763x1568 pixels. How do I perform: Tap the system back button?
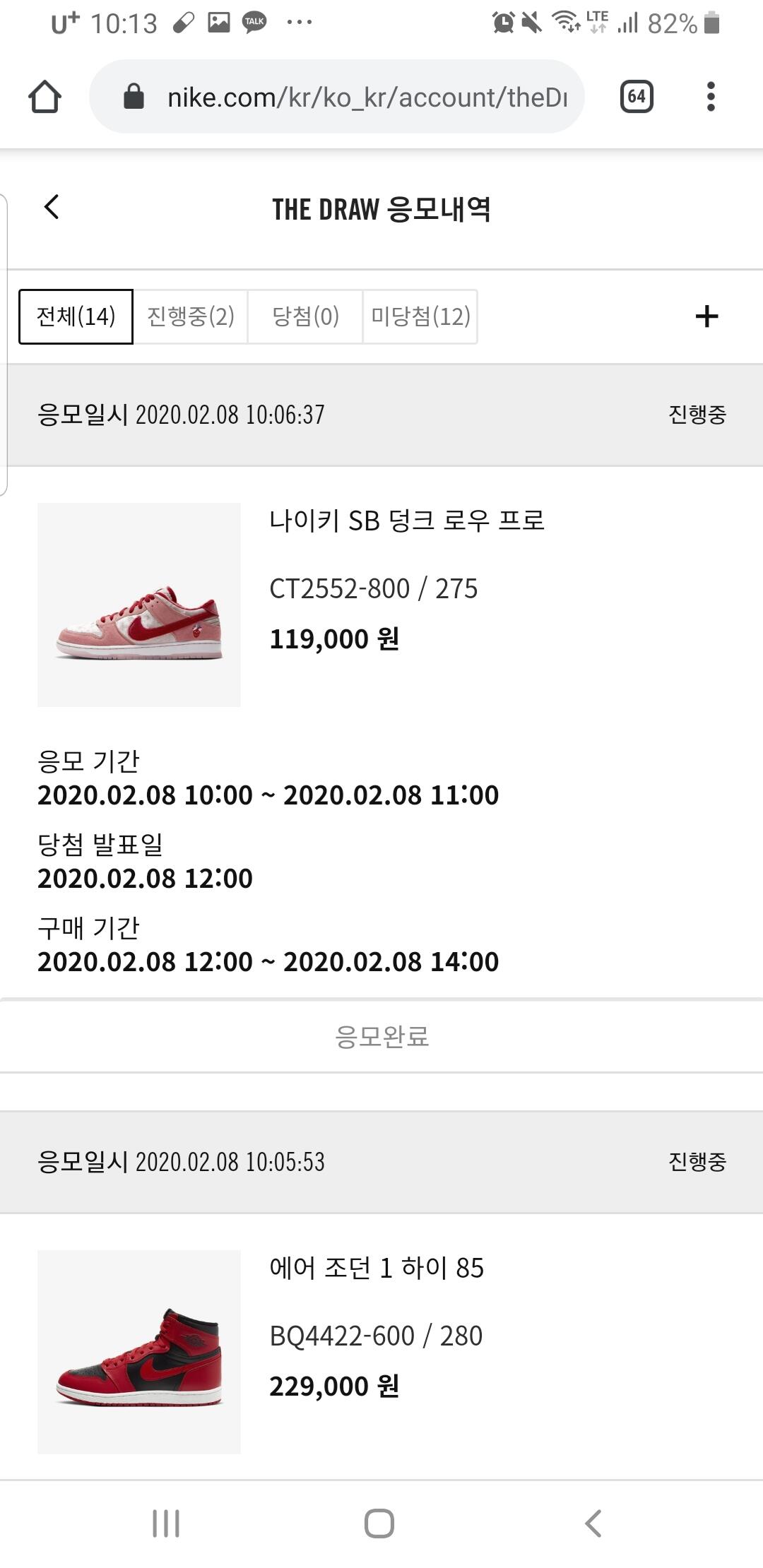pos(593,1524)
